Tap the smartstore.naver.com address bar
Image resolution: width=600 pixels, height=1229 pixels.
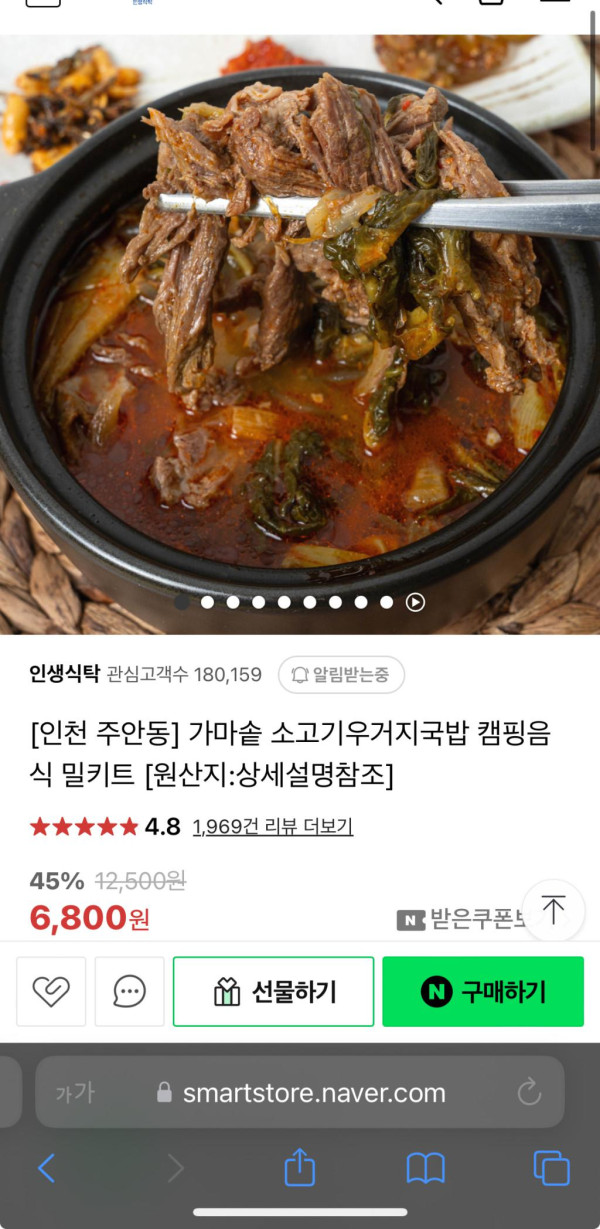(313, 1093)
